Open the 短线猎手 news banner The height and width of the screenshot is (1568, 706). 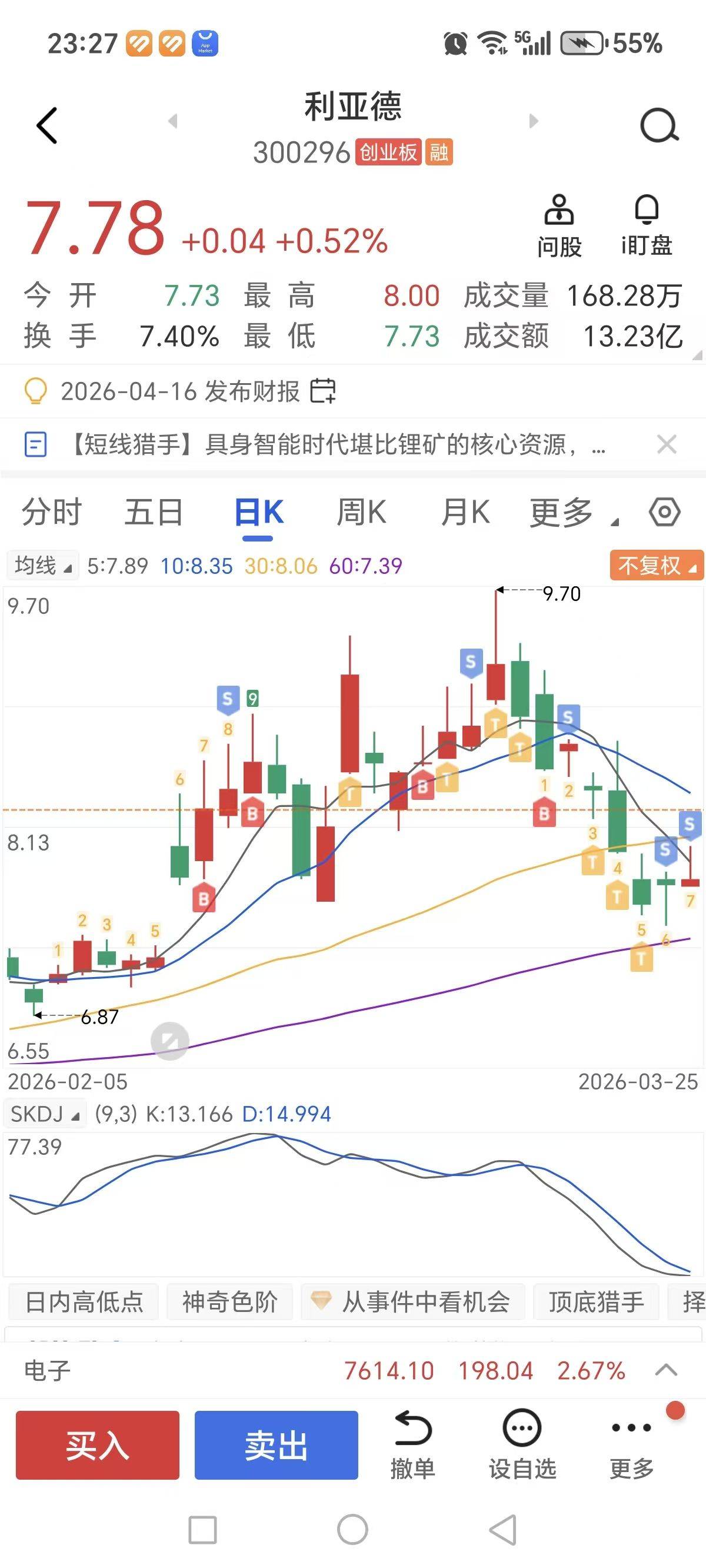[329, 444]
